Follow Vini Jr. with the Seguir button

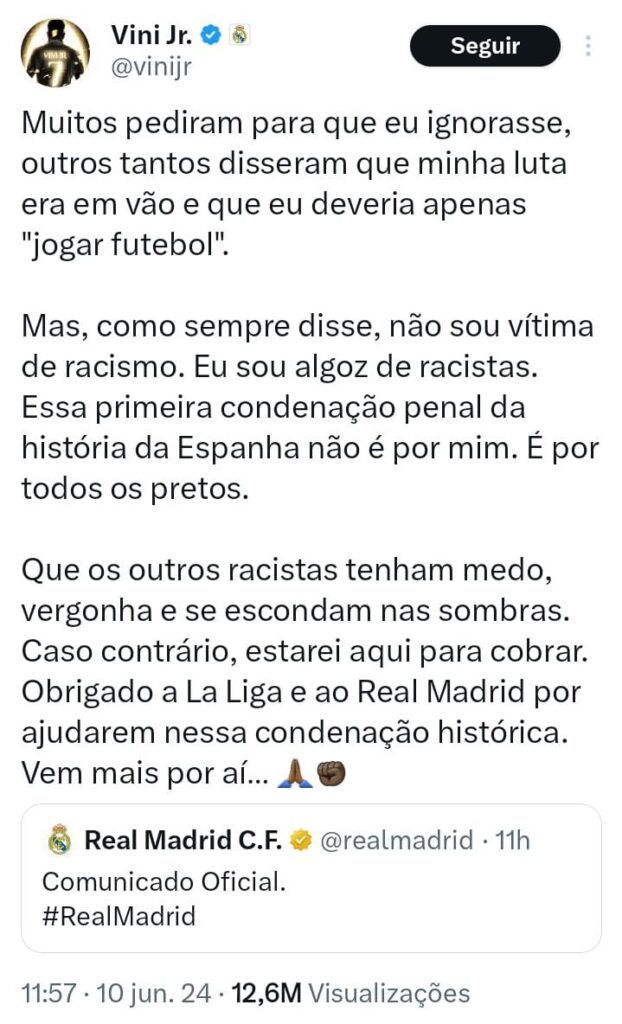pyautogui.click(x=485, y=46)
